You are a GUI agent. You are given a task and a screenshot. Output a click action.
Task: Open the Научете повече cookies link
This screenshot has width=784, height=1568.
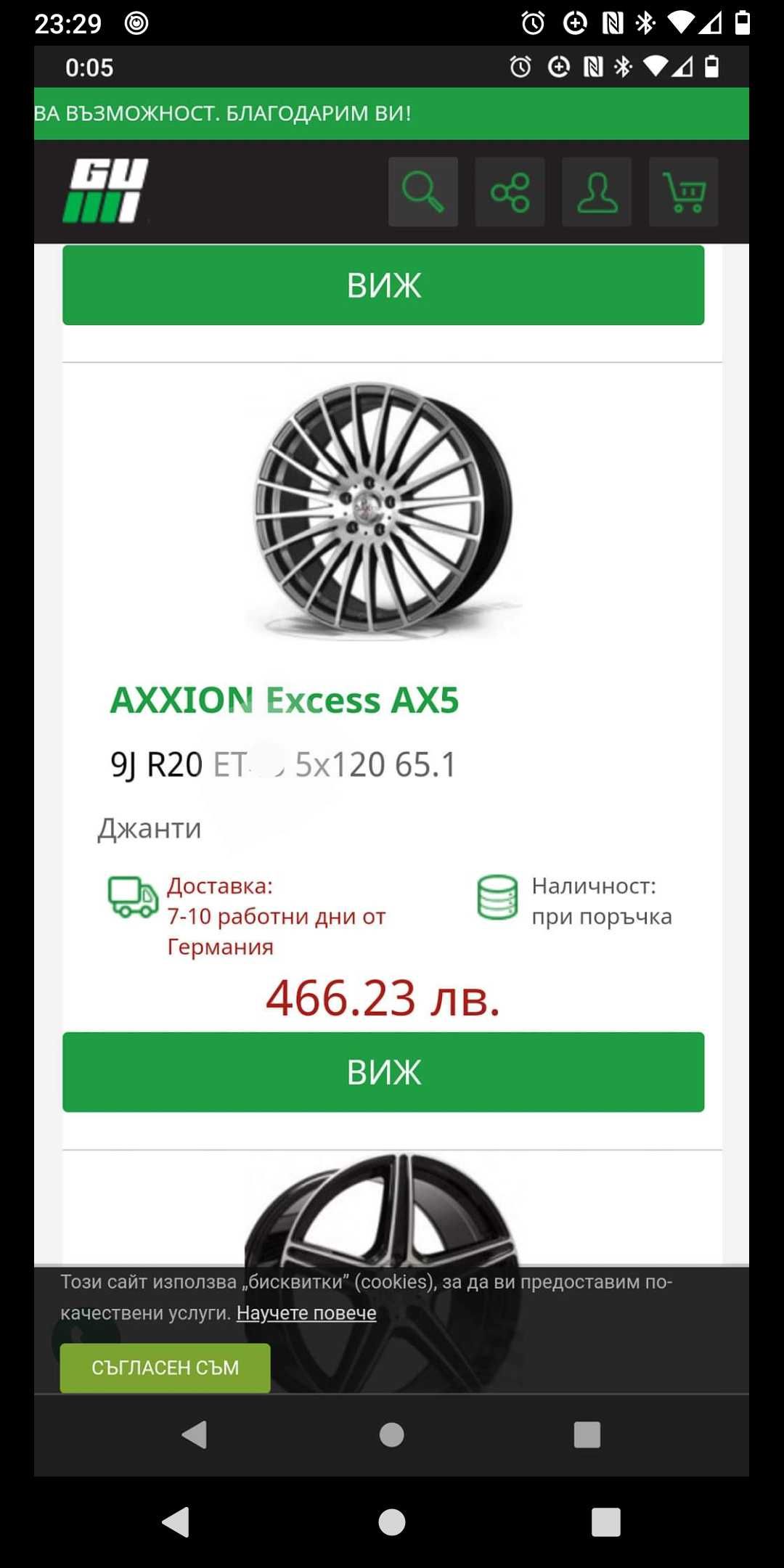(306, 1313)
